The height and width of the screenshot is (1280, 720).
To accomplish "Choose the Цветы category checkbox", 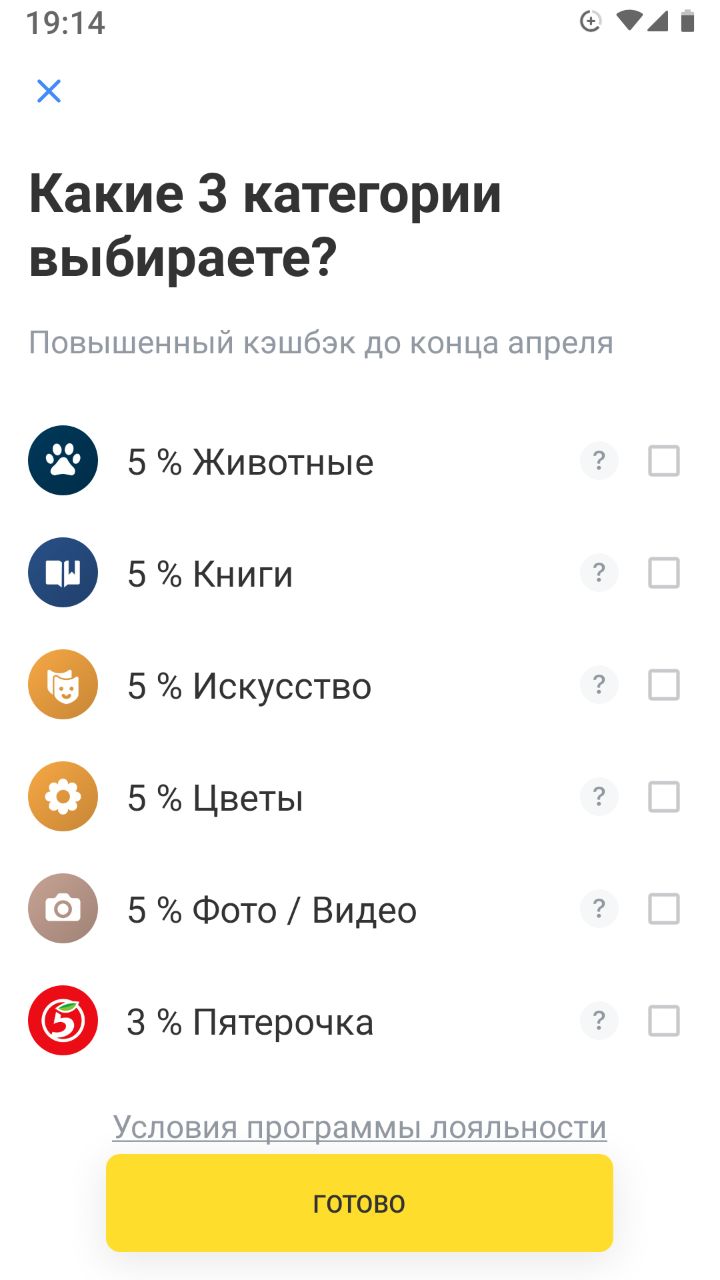I will (x=664, y=797).
